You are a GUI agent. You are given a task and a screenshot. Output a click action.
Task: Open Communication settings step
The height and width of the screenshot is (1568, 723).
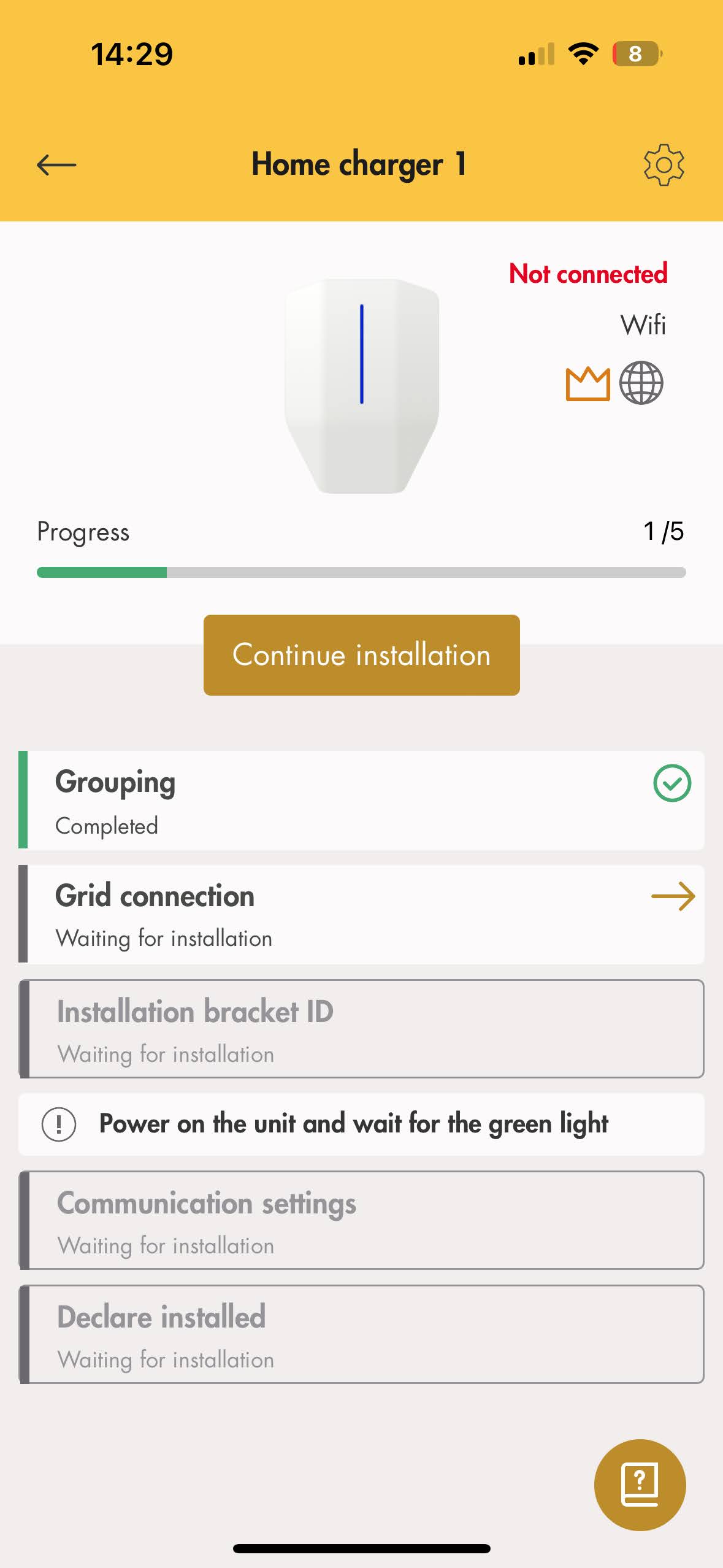click(x=361, y=1220)
